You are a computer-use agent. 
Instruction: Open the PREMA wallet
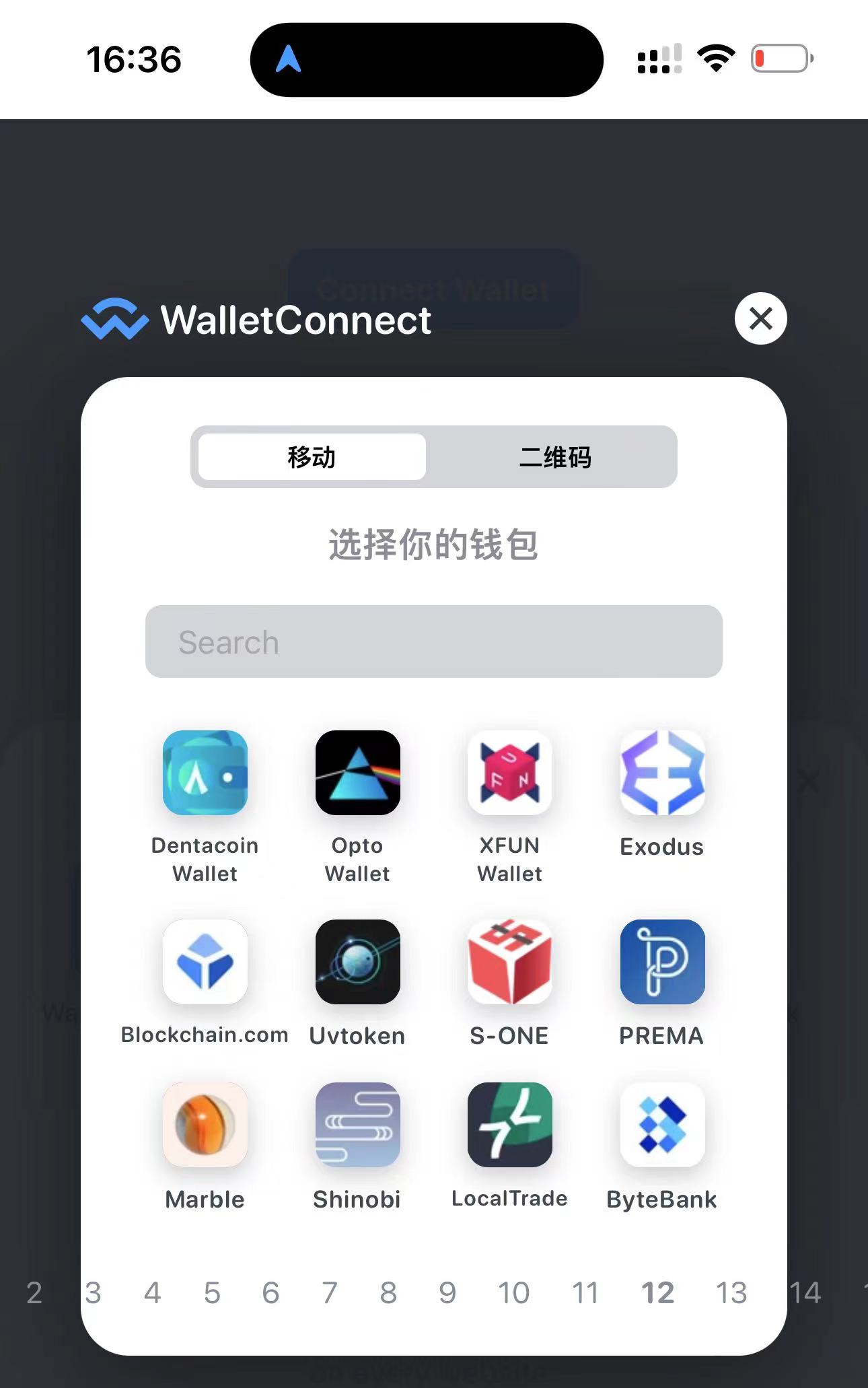pyautogui.click(x=662, y=962)
